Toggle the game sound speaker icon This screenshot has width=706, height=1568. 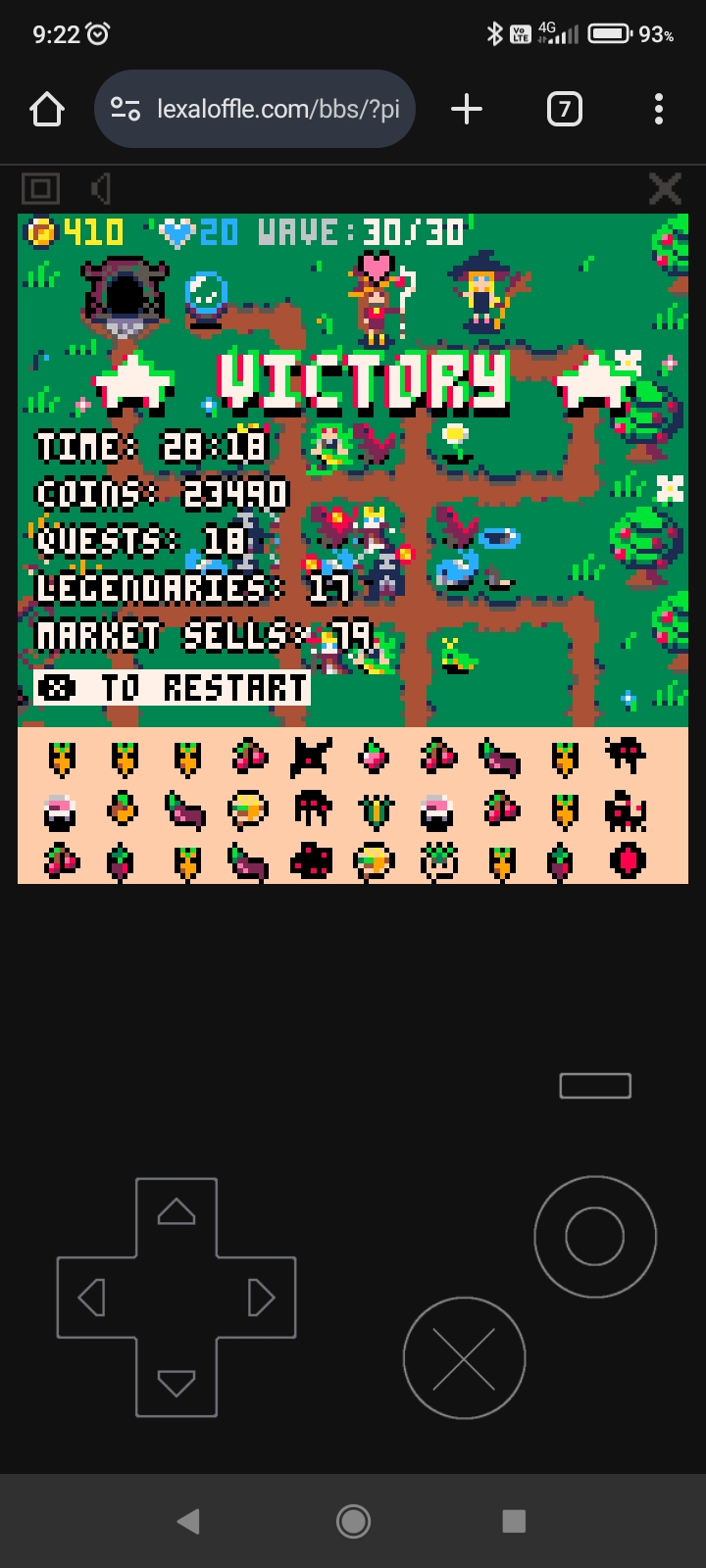tap(100, 188)
